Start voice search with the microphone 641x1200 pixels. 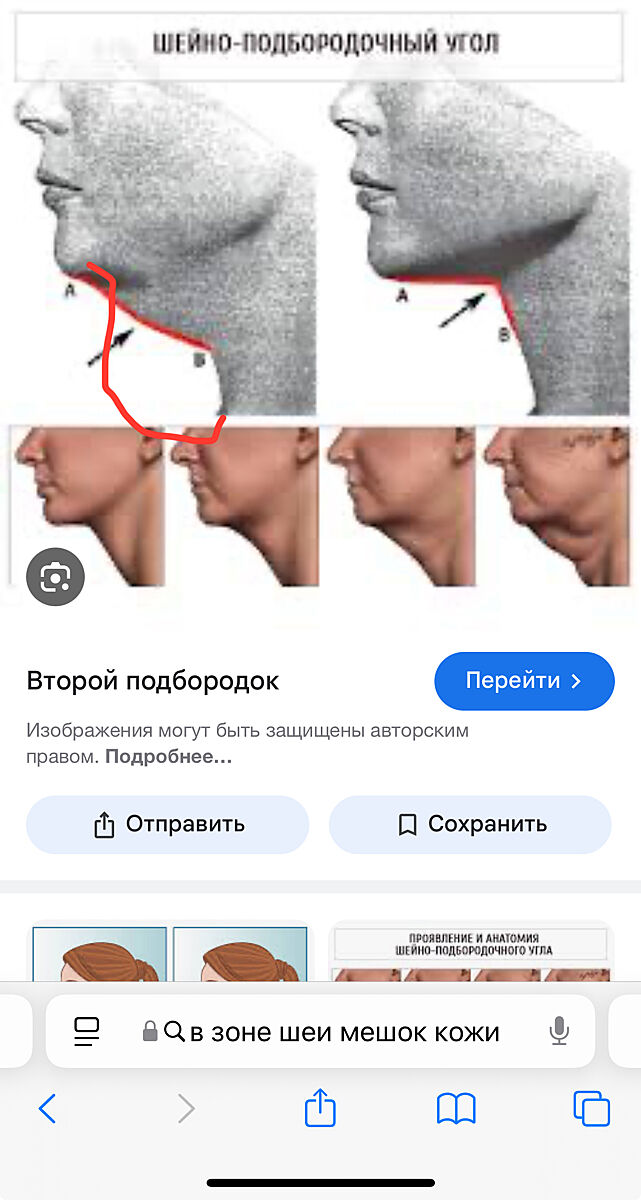click(x=560, y=1032)
